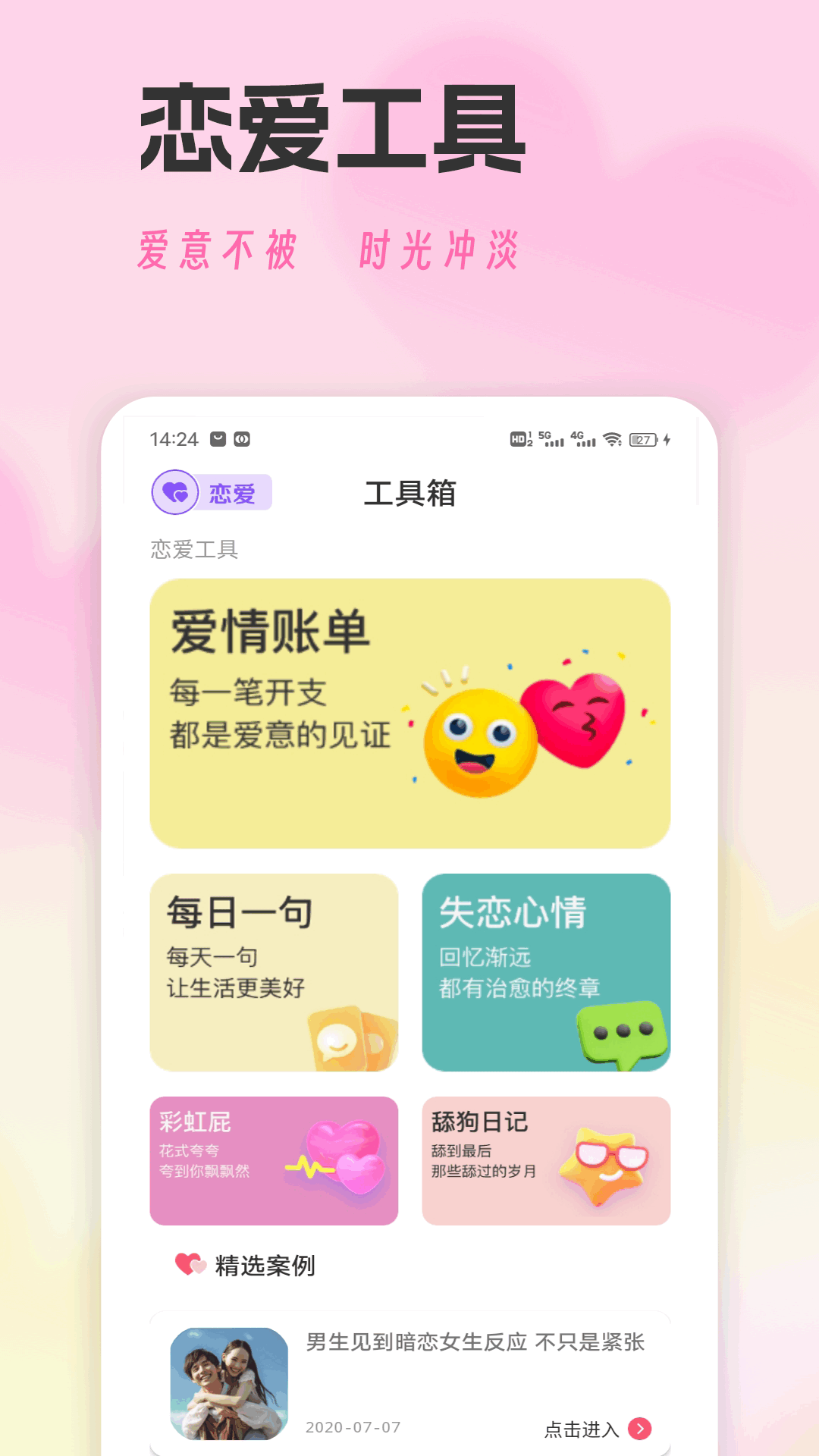Tap the battery indicator showing 27
The height and width of the screenshot is (1456, 819).
pos(642,438)
